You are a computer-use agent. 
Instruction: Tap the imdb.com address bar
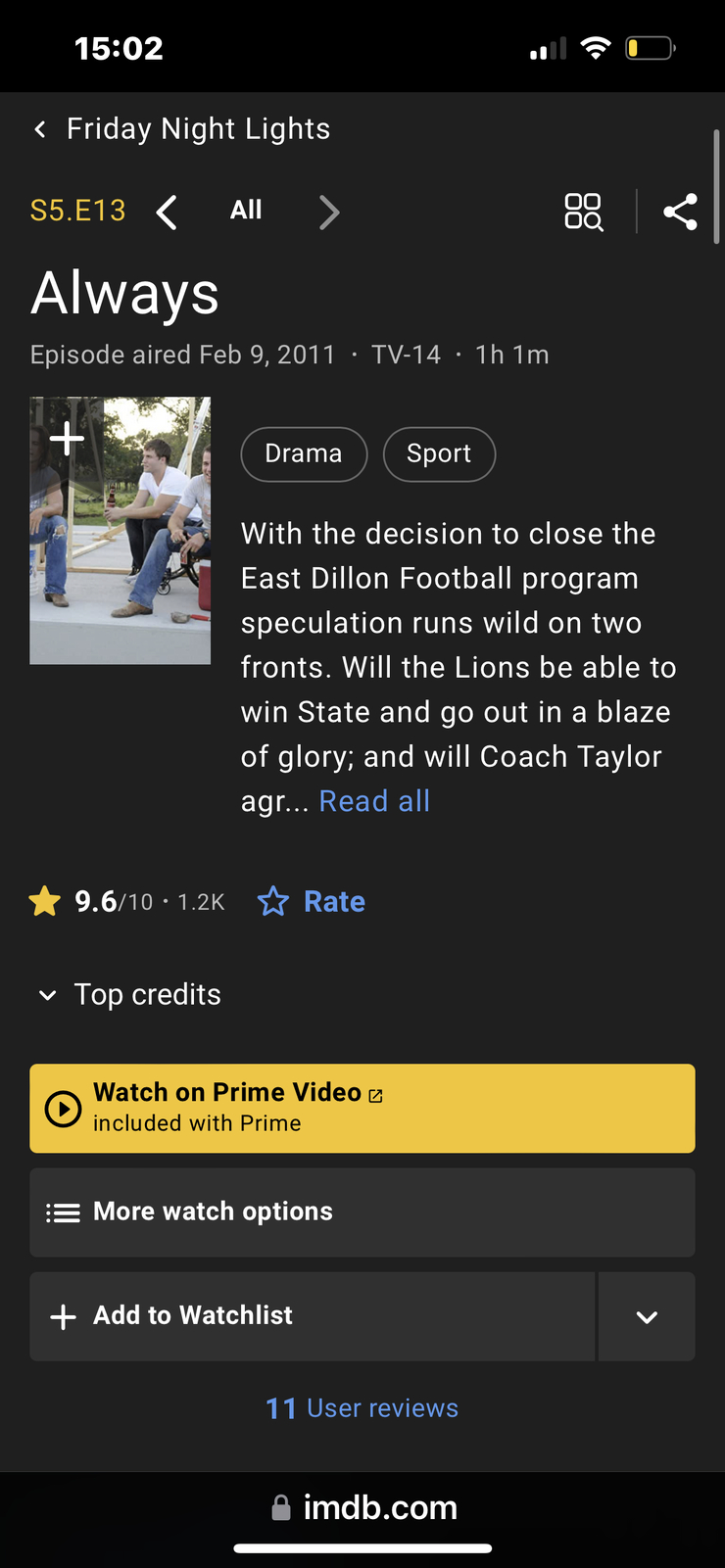tap(364, 1508)
